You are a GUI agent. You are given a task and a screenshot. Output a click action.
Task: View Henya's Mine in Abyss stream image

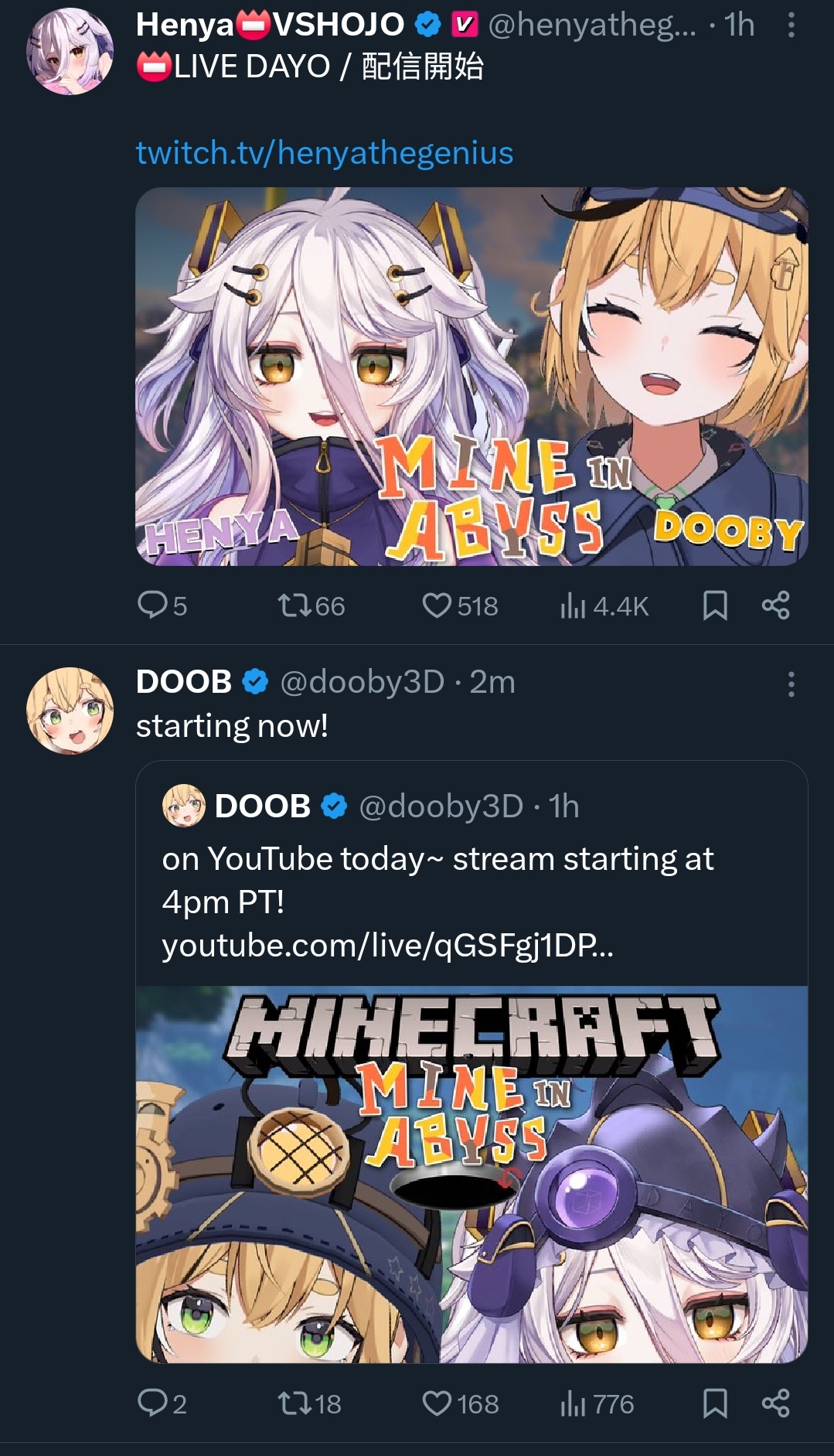[471, 376]
